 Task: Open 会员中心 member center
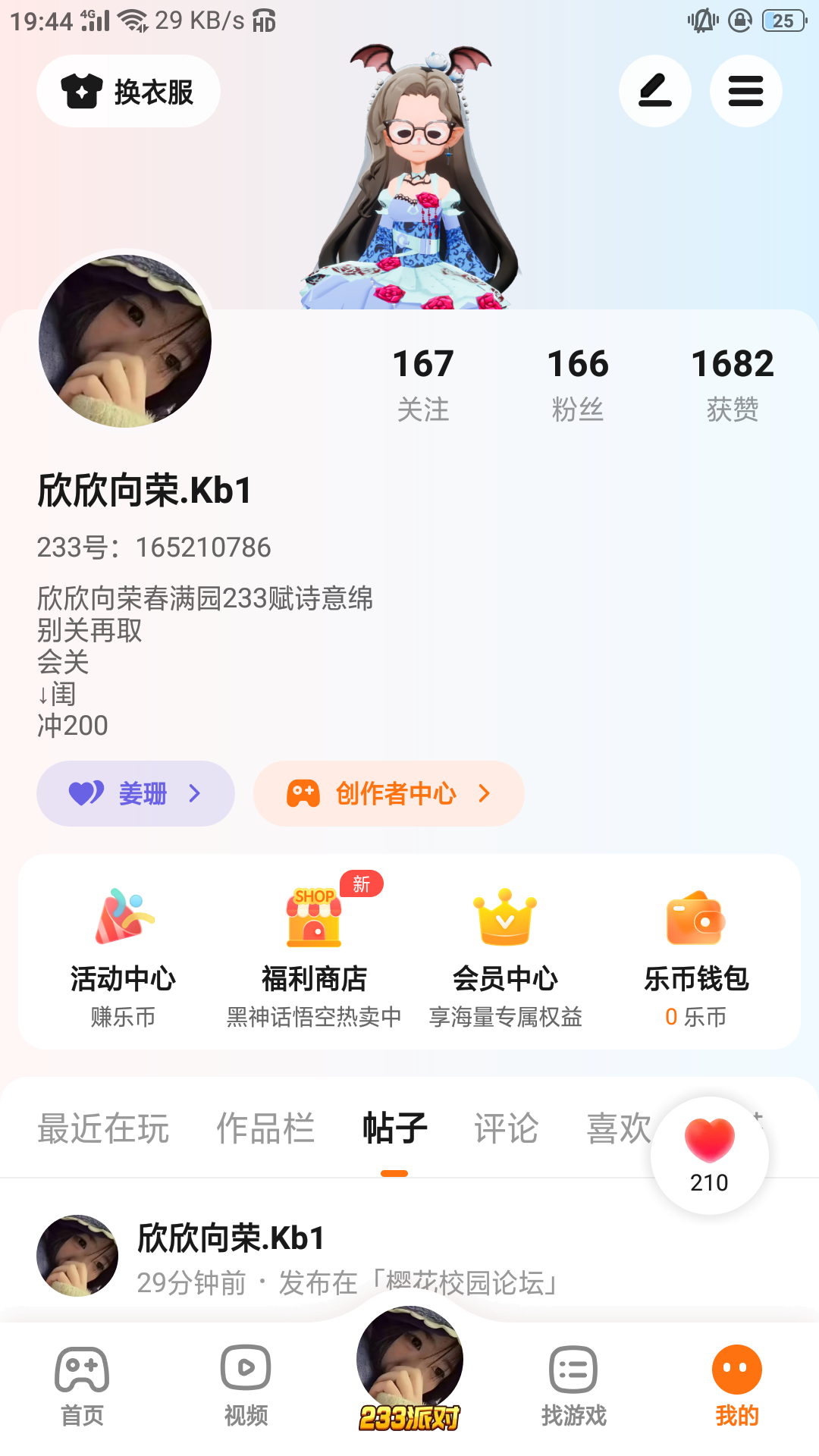[505, 955]
